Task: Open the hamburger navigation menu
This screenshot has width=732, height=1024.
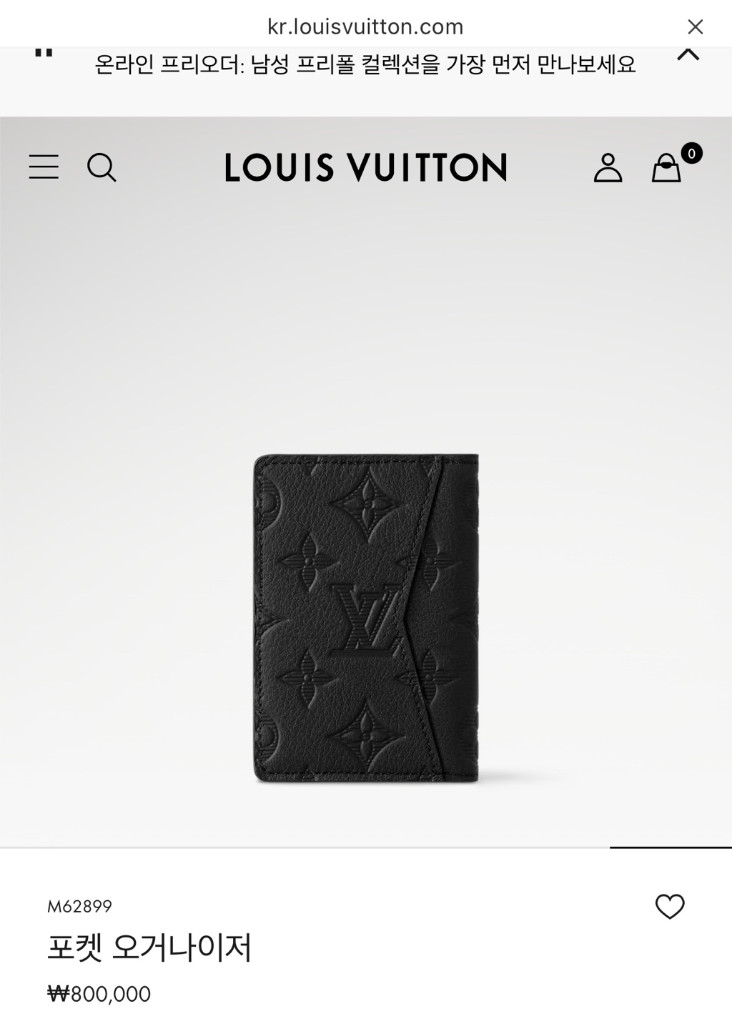Action: (x=44, y=167)
